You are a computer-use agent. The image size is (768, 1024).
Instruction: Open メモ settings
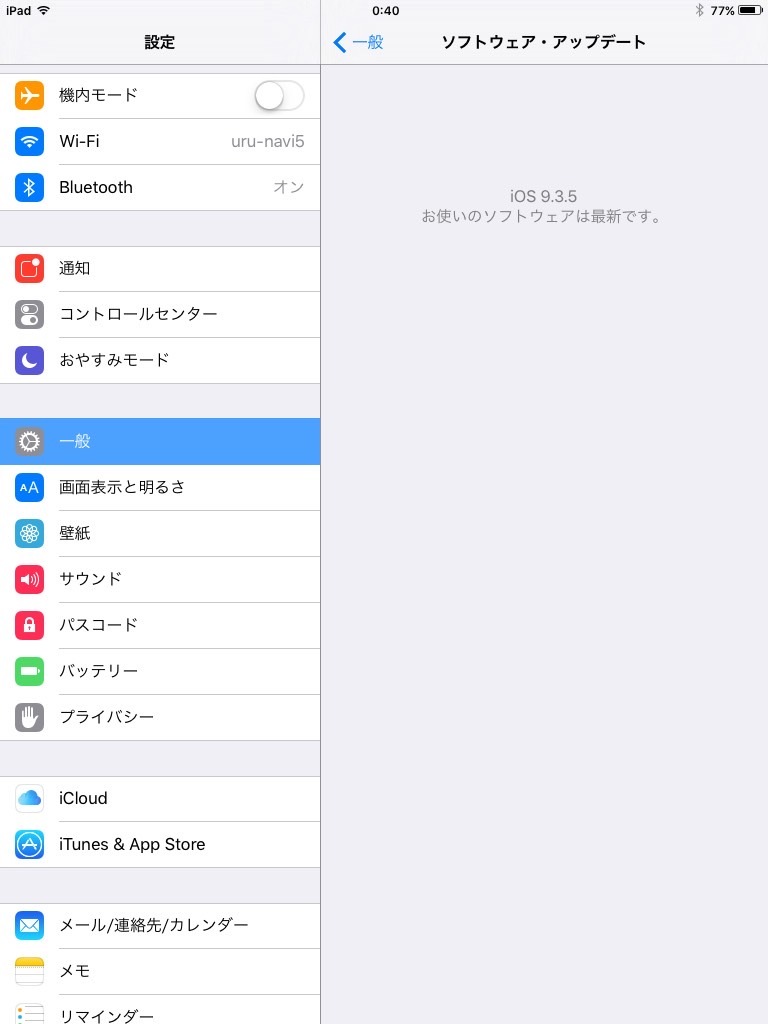(x=160, y=971)
